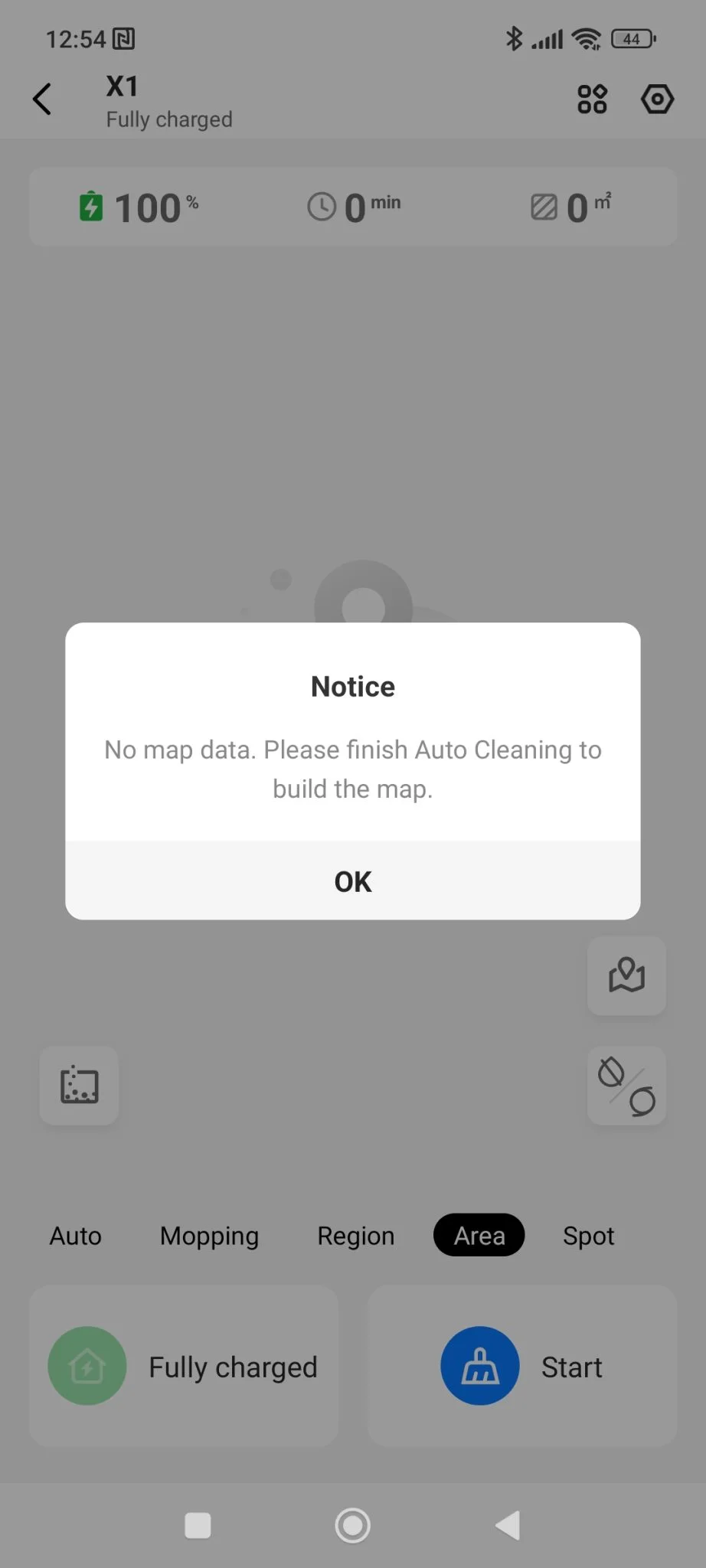The image size is (706, 1568).
Task: Choose the Spot cleaning mode
Action: [588, 1236]
